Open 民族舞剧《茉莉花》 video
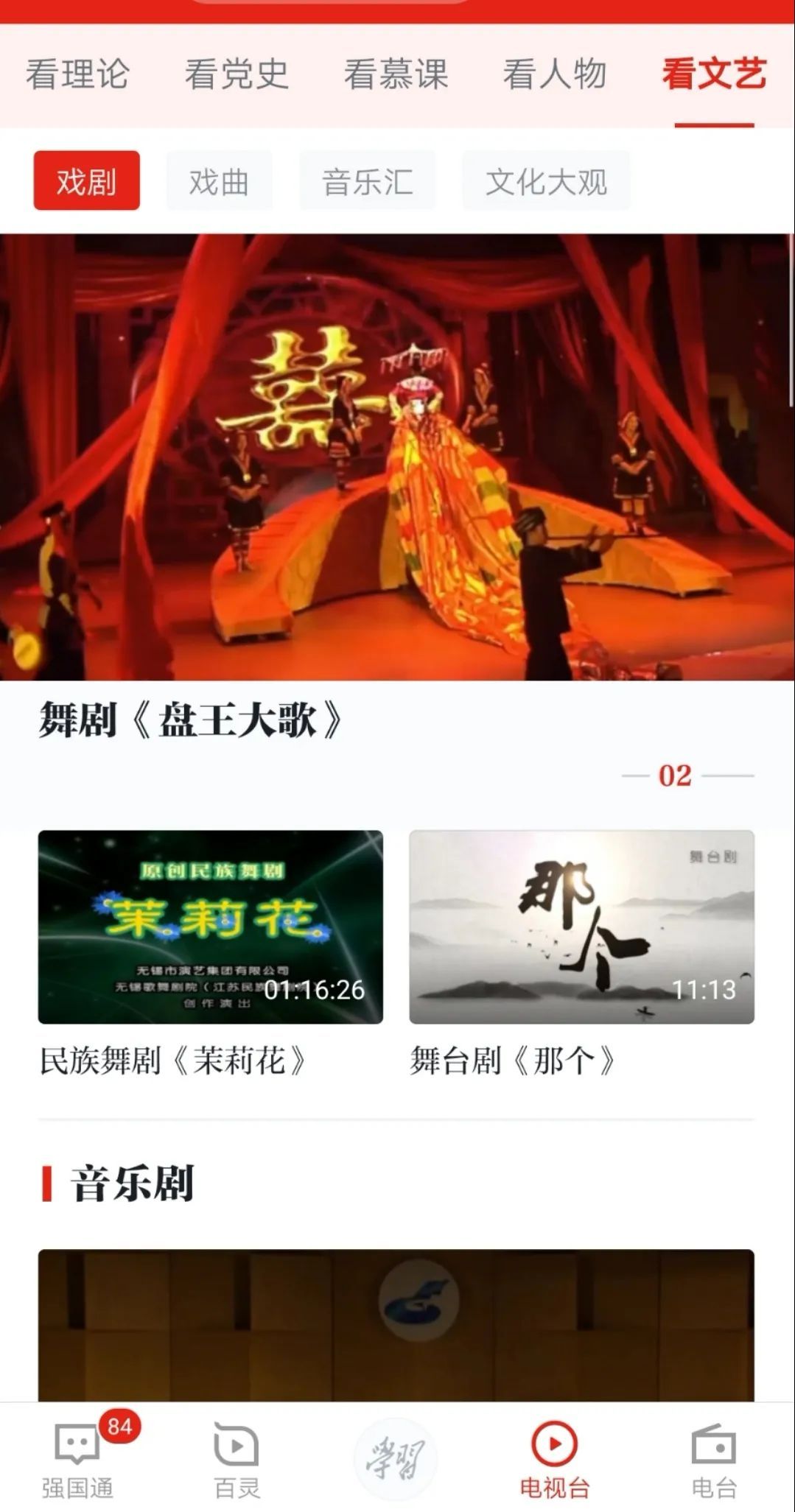This screenshot has width=795, height=1512. click(x=210, y=926)
